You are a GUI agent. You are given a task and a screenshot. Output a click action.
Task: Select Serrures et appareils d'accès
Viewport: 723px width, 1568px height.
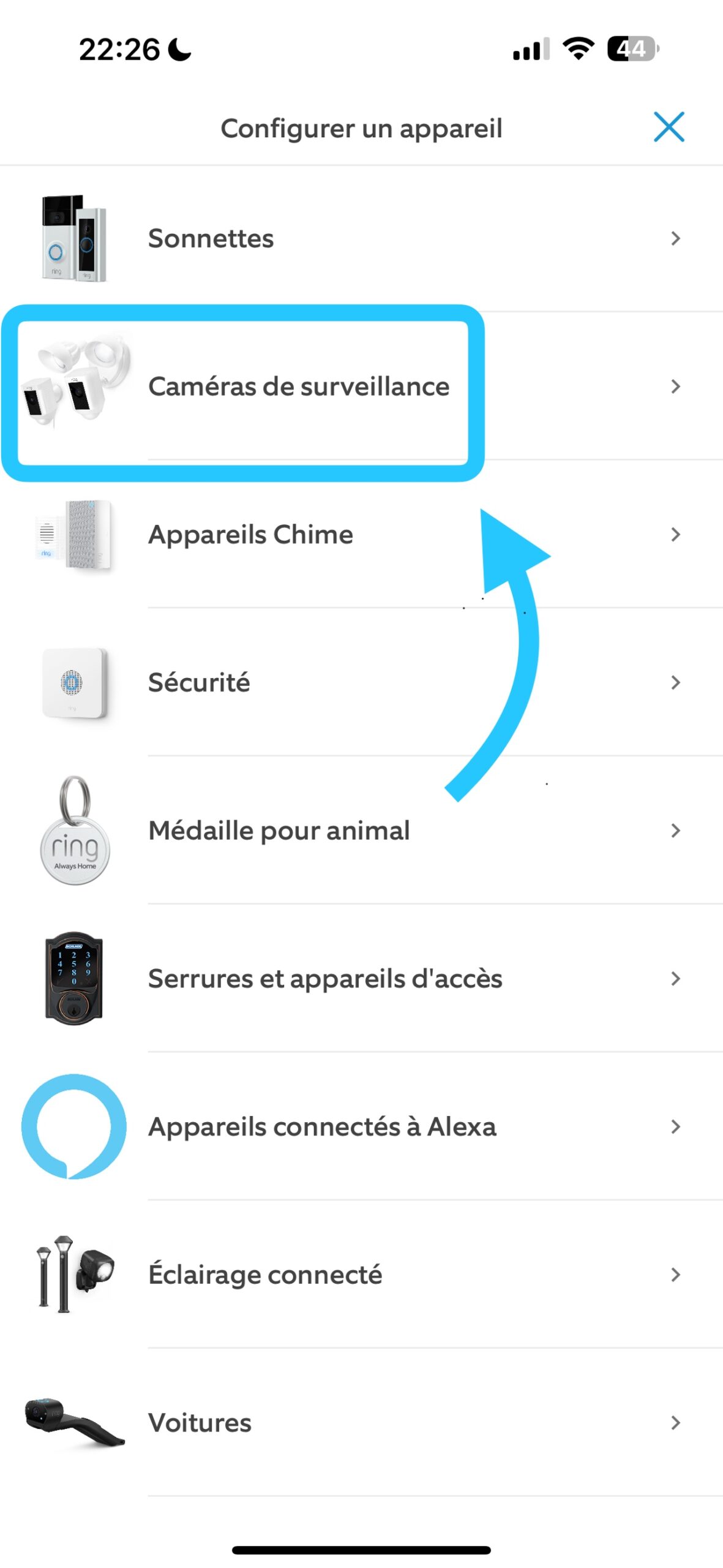tap(324, 979)
